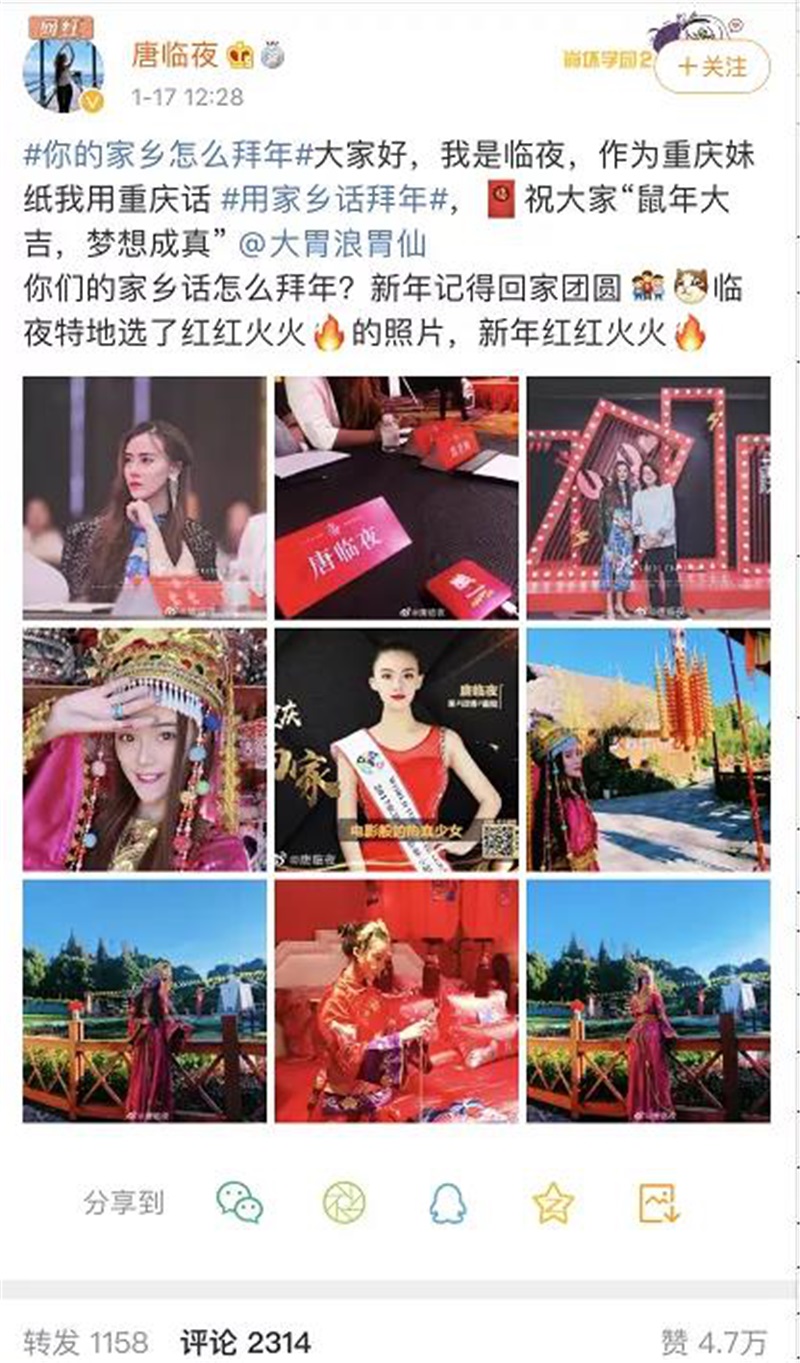Save the post as an image
Image resolution: width=800 pixels, height=1363 pixels.
point(659,1203)
